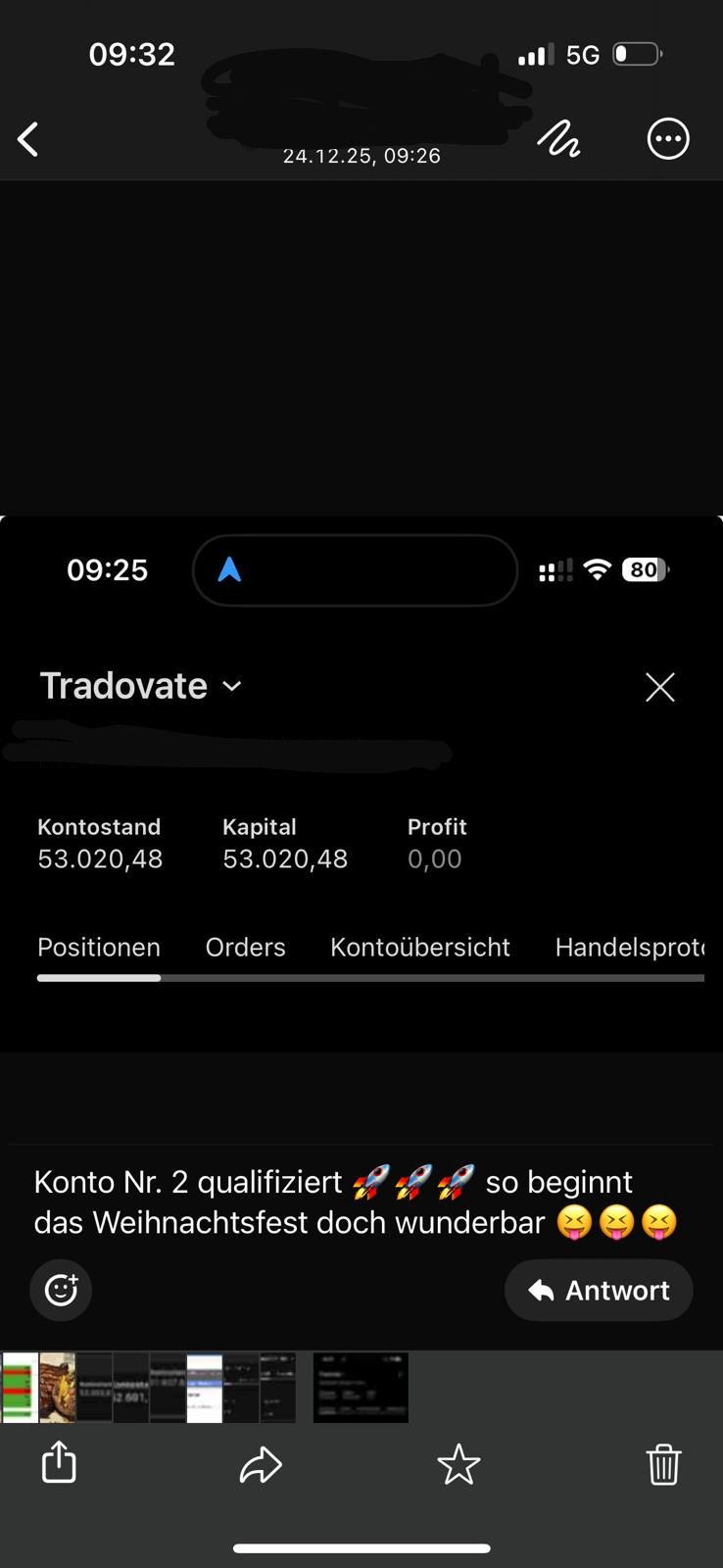
Task: Go back with the back arrow
Action: 26,139
